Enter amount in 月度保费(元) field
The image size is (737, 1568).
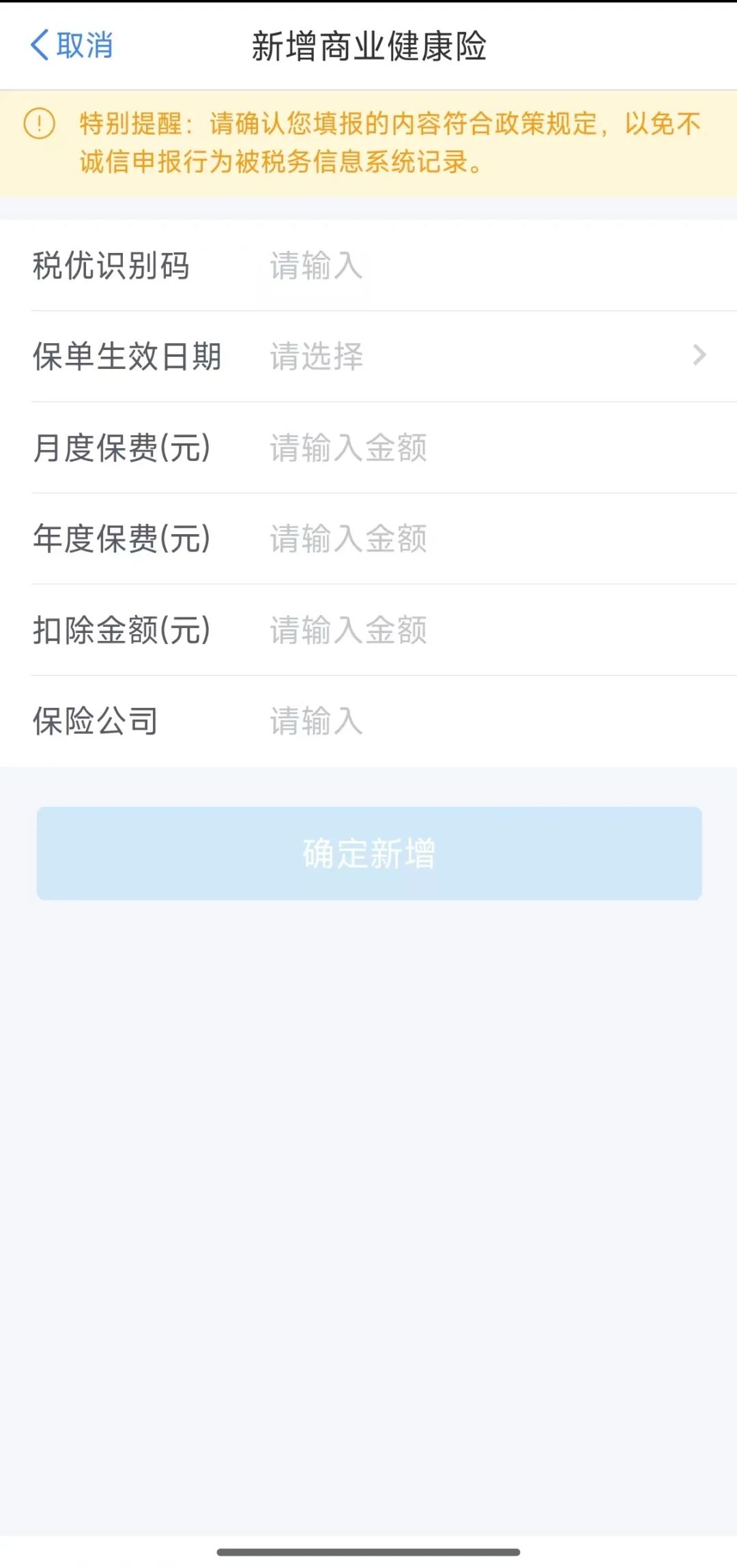(x=478, y=447)
